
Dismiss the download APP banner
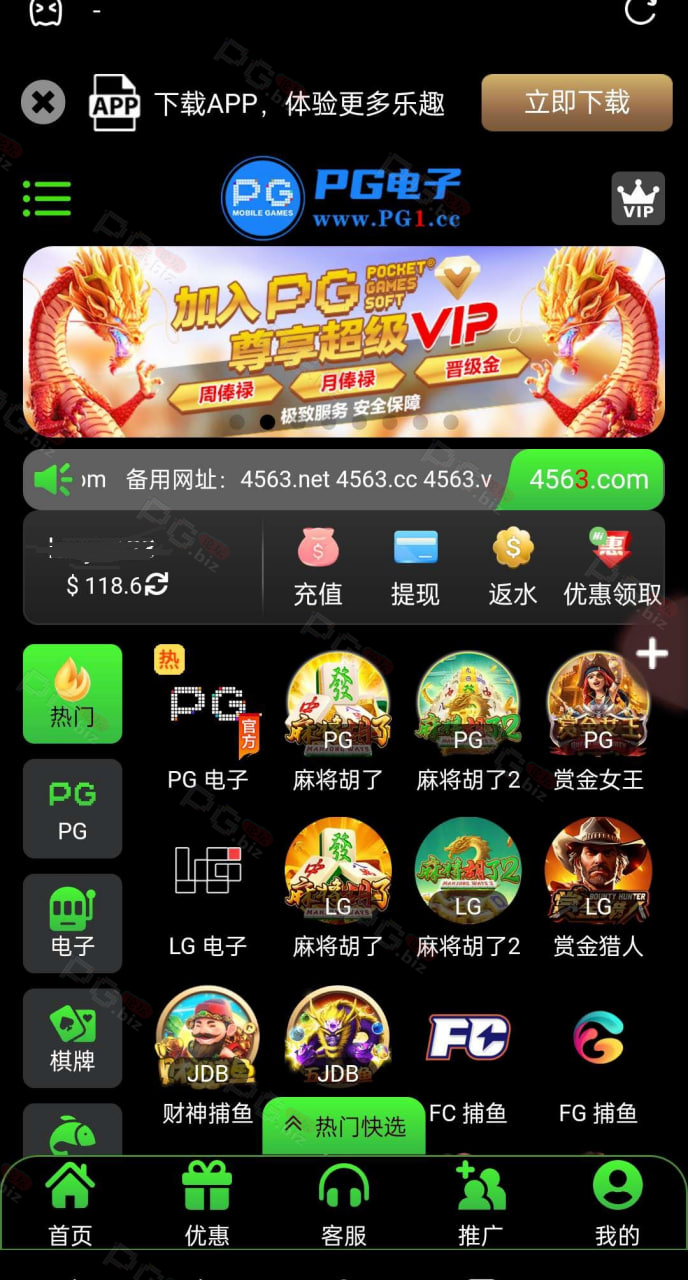click(43, 102)
